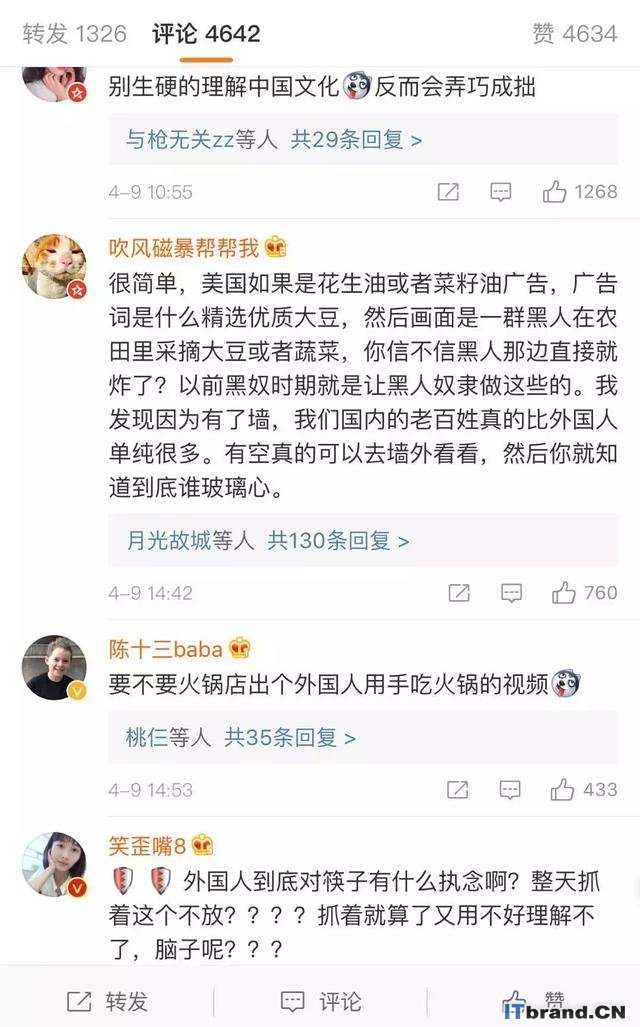Repost the comment by 陈十三baba
Image resolution: width=640 pixels, height=1027 pixels.
coord(459,790)
